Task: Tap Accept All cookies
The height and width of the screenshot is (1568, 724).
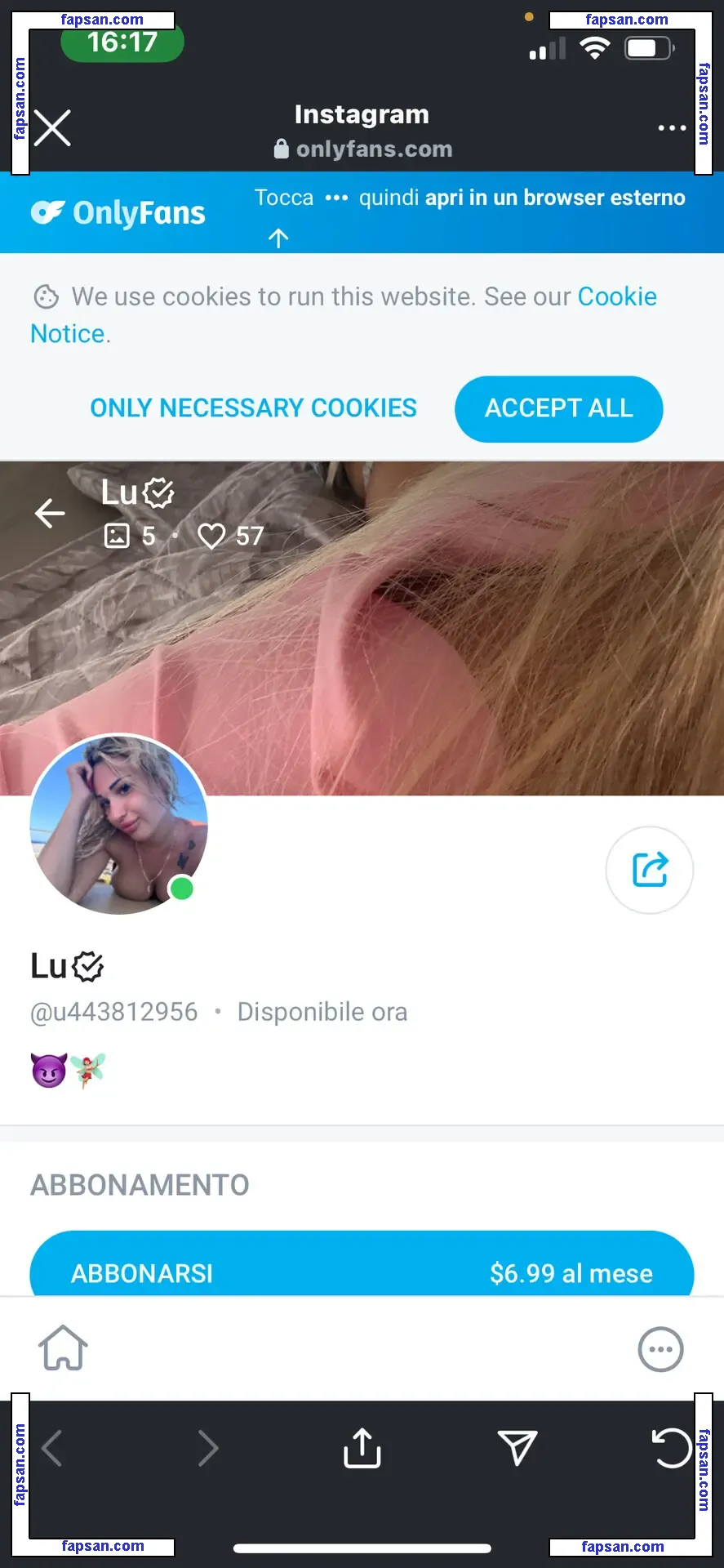Action: 558,408
